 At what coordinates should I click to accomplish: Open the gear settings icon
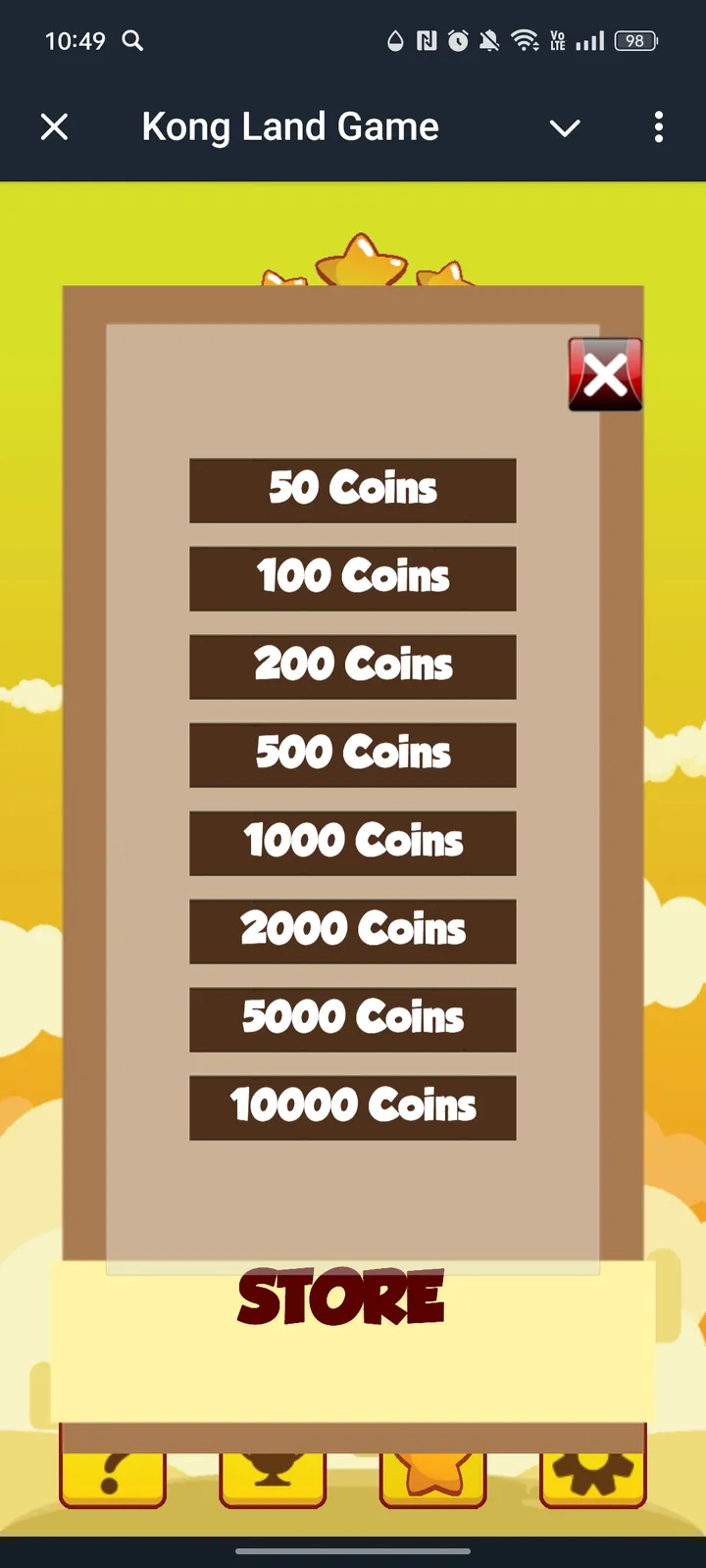point(592,1472)
